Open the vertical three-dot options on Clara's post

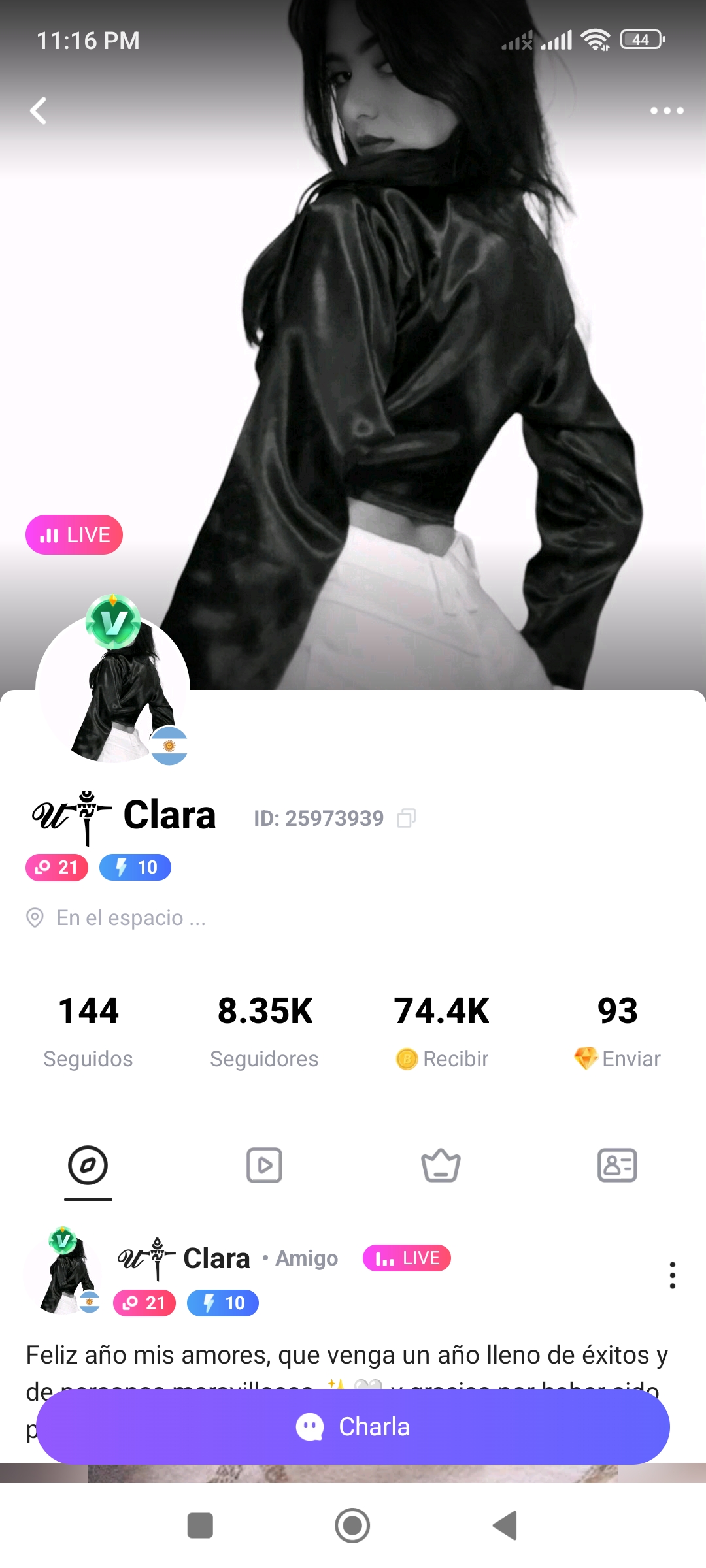[x=672, y=1275]
